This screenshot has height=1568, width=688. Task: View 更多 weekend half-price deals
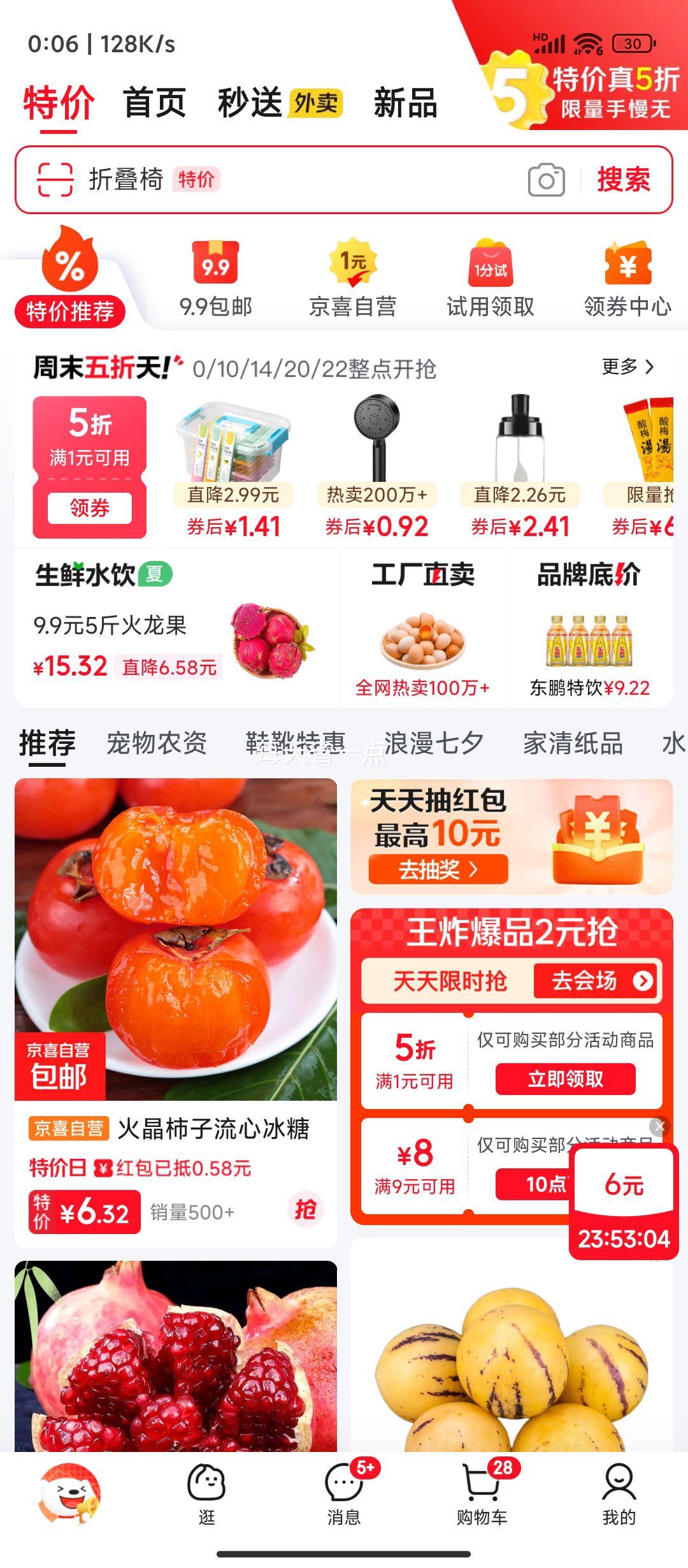click(627, 367)
